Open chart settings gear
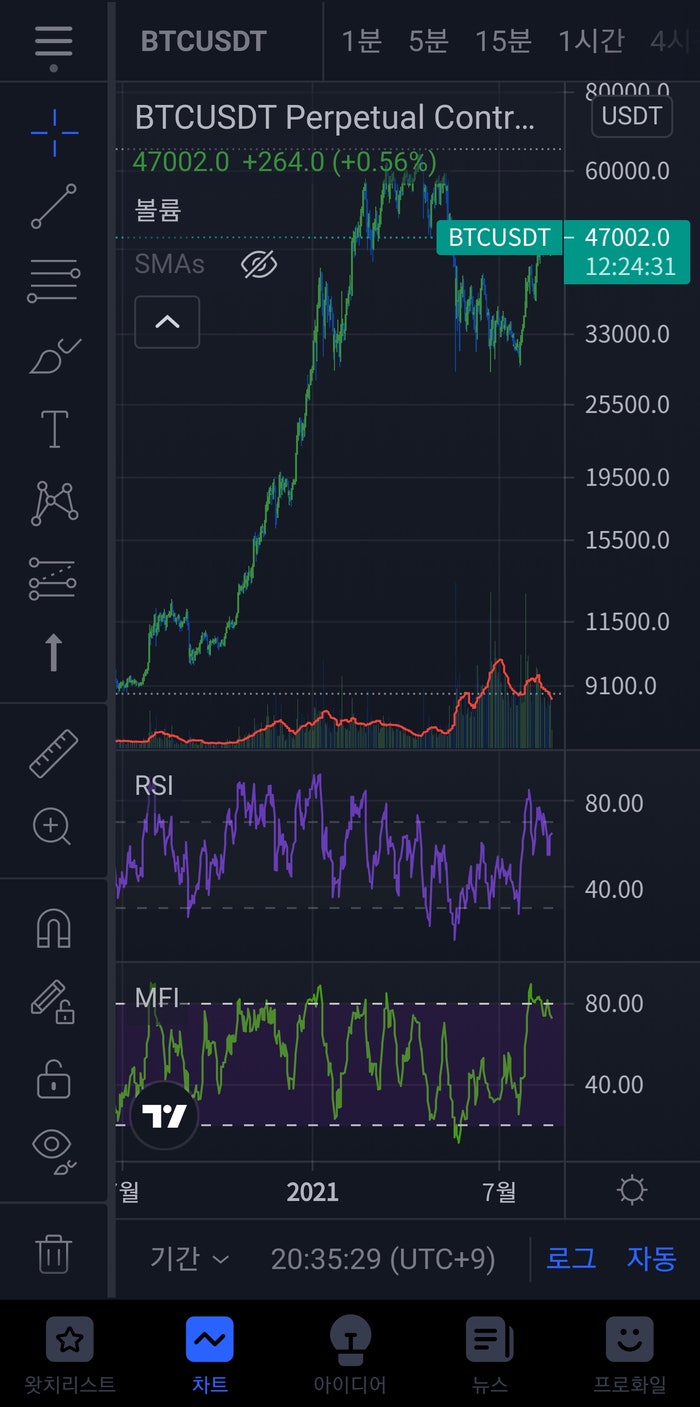Screen dimensions: 700x1407 click(x=632, y=1191)
